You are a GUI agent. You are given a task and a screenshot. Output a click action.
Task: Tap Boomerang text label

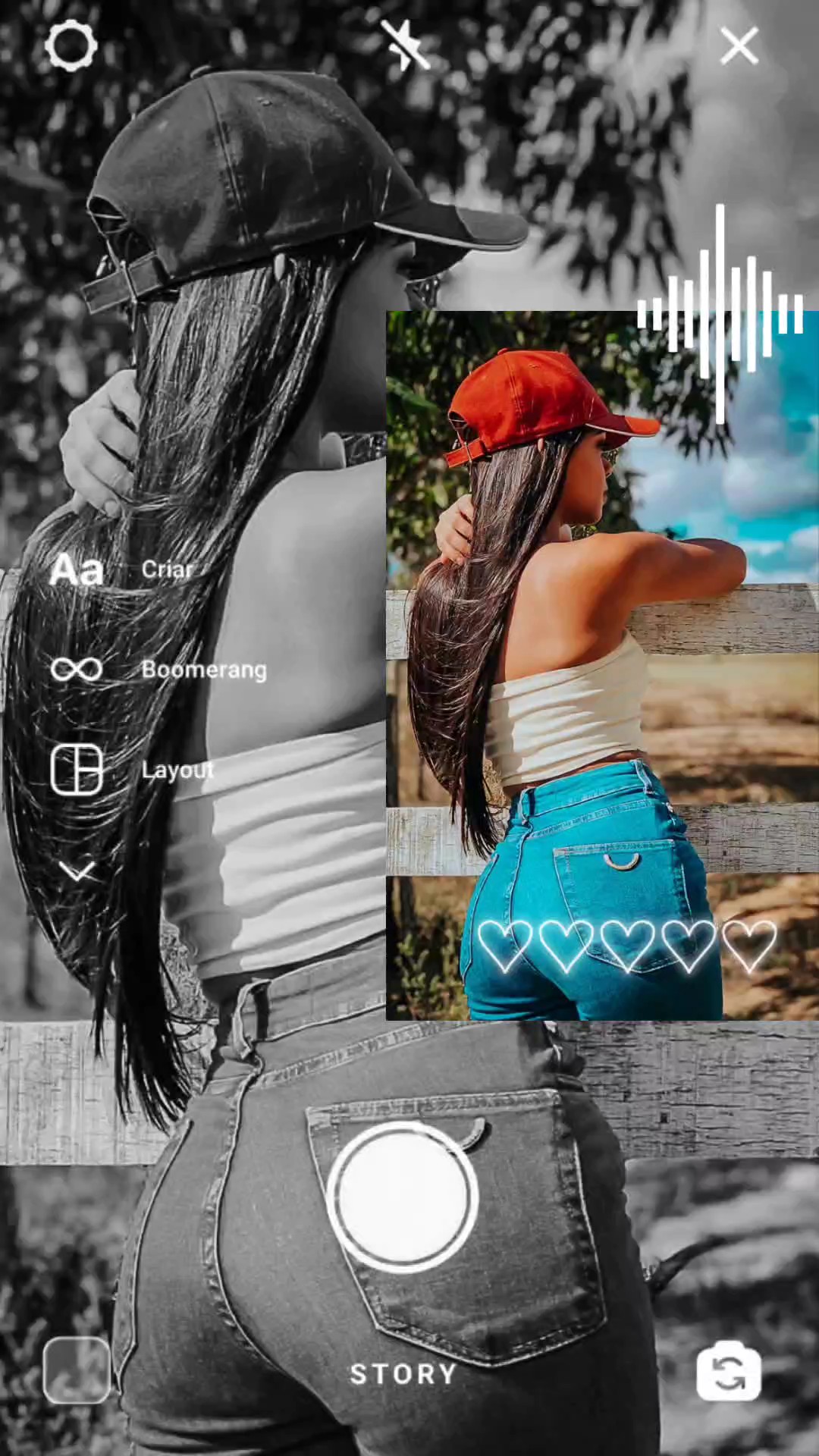click(x=205, y=670)
